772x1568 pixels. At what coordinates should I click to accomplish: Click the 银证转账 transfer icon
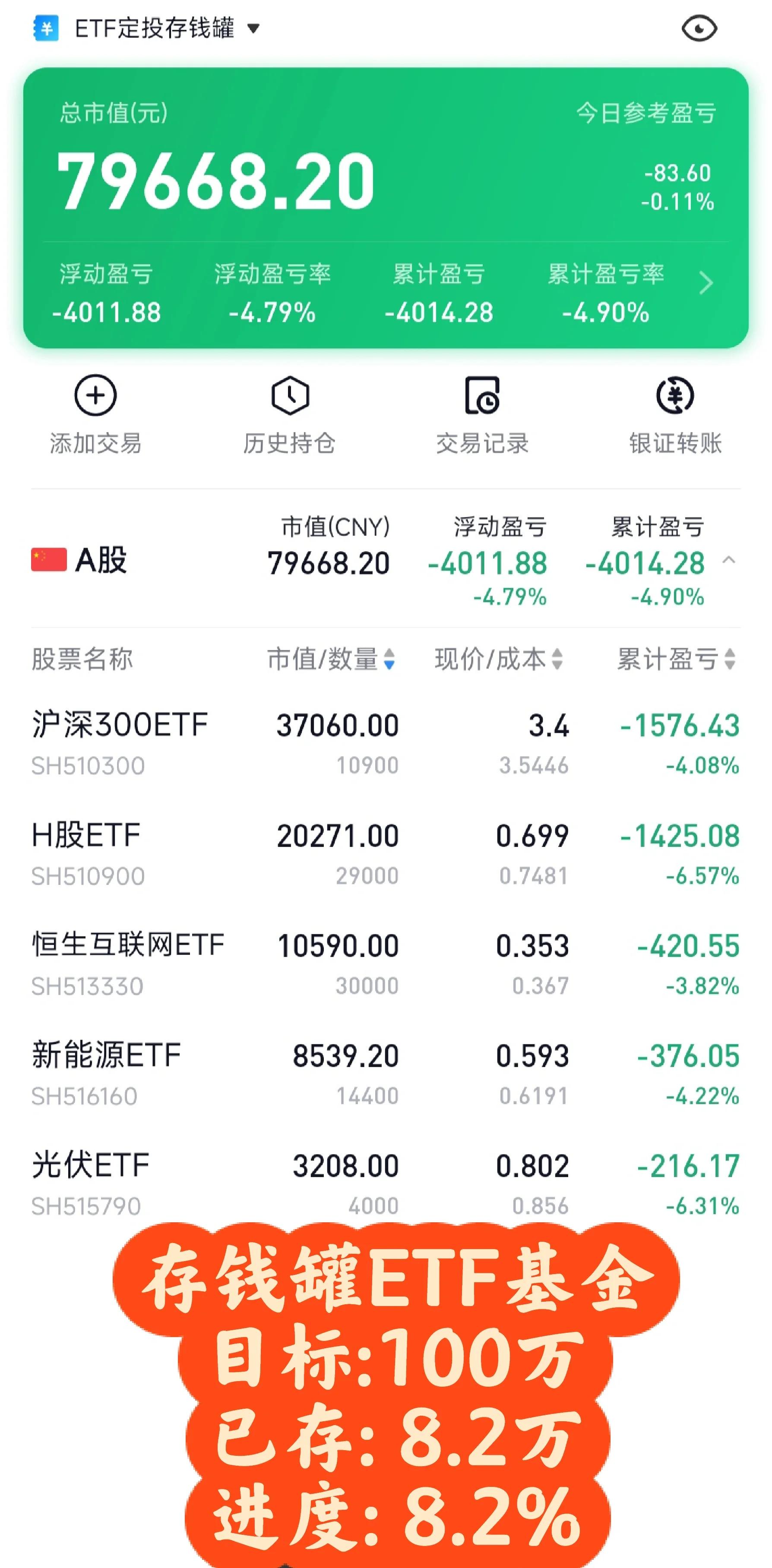[x=676, y=396]
